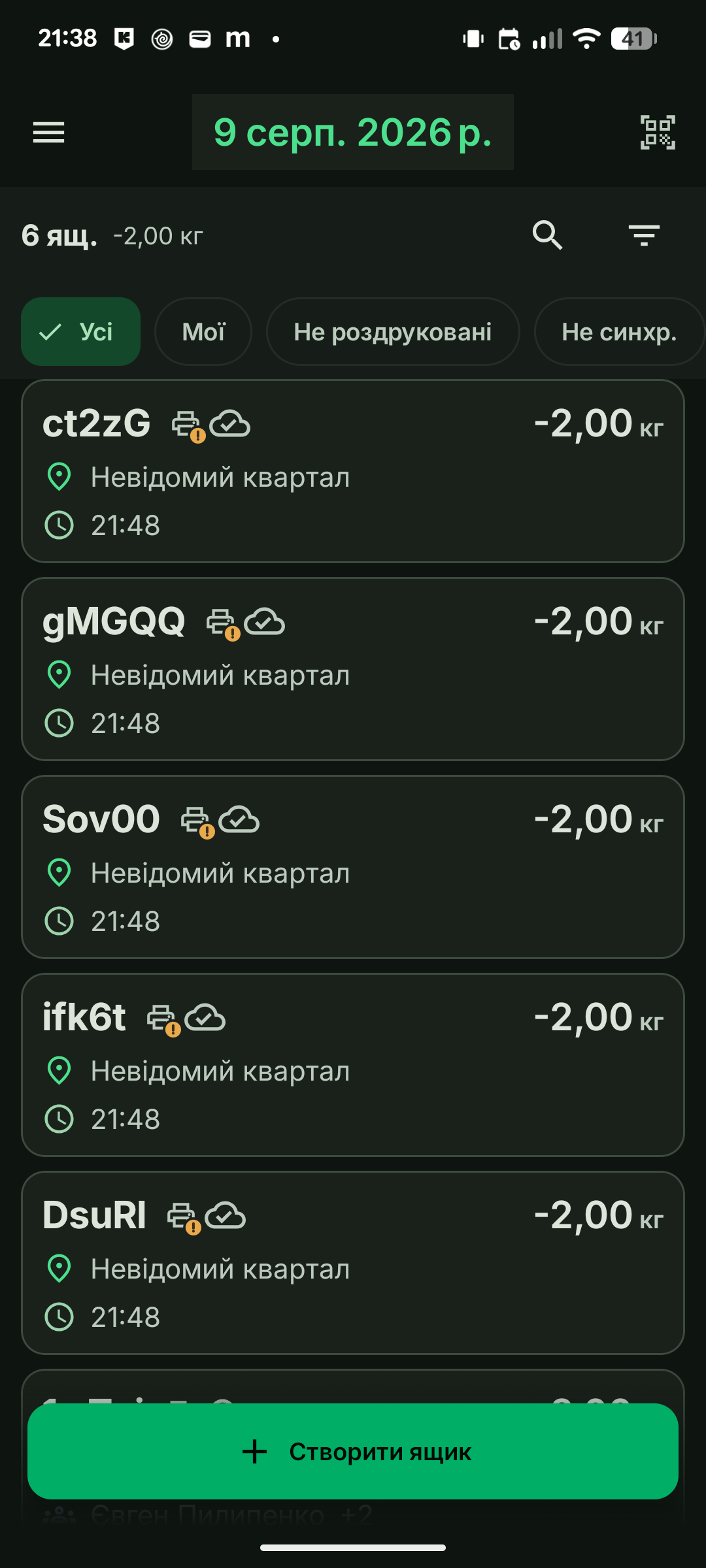Open box card Sov00
Screen dimensions: 706x1568
click(353, 867)
